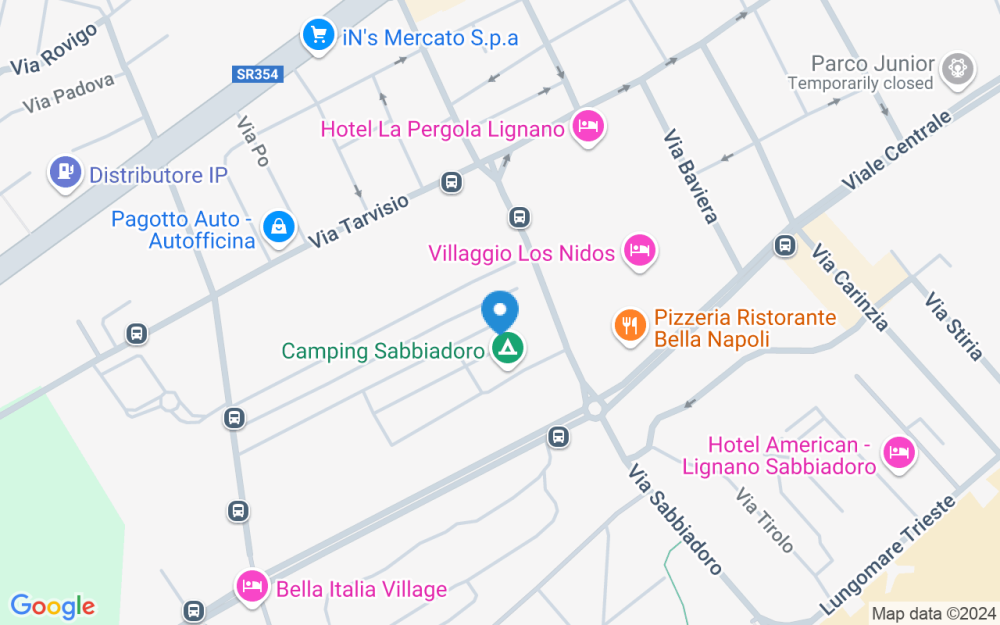Select Hotel American - Lignano Sabbiadoro pin

tap(899, 454)
